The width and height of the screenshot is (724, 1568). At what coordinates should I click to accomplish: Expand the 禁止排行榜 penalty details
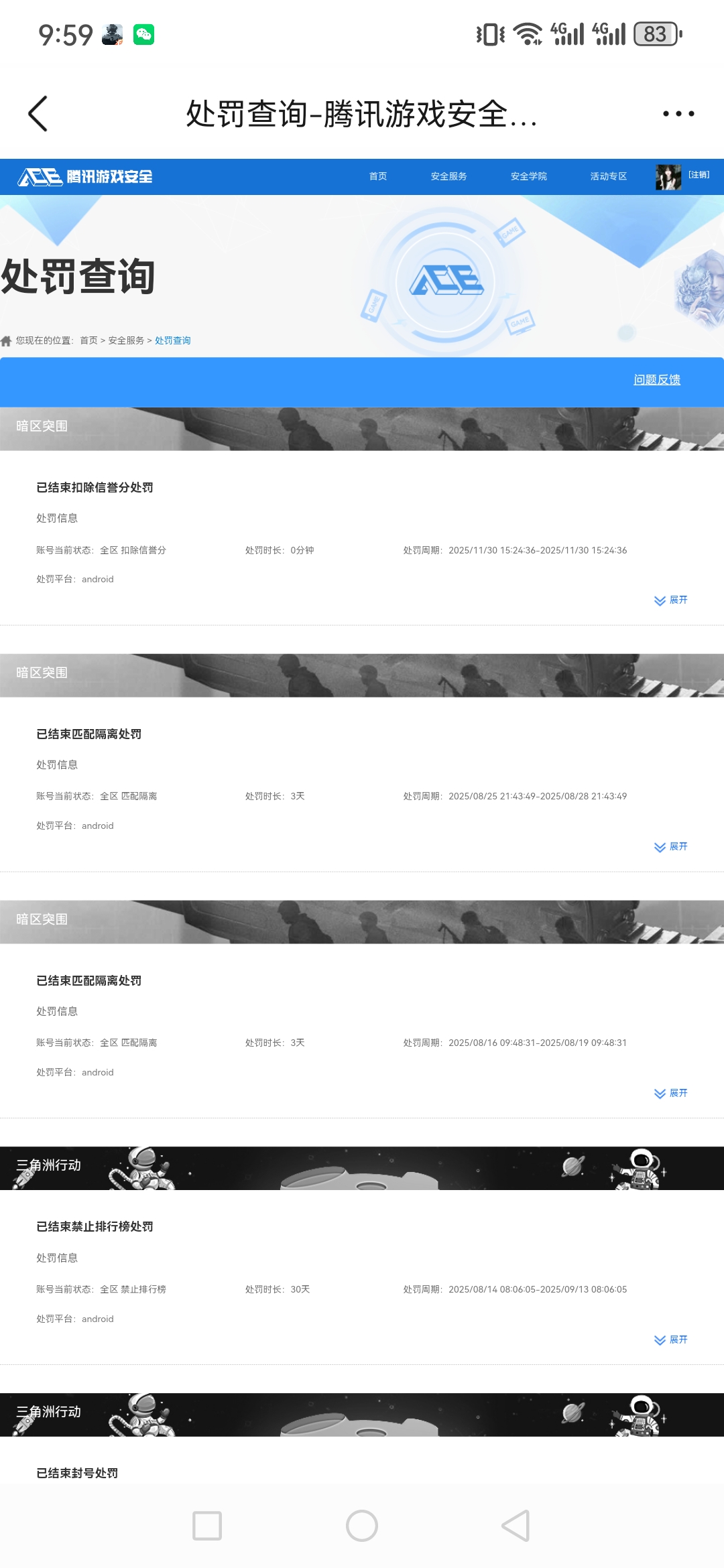click(x=671, y=1340)
